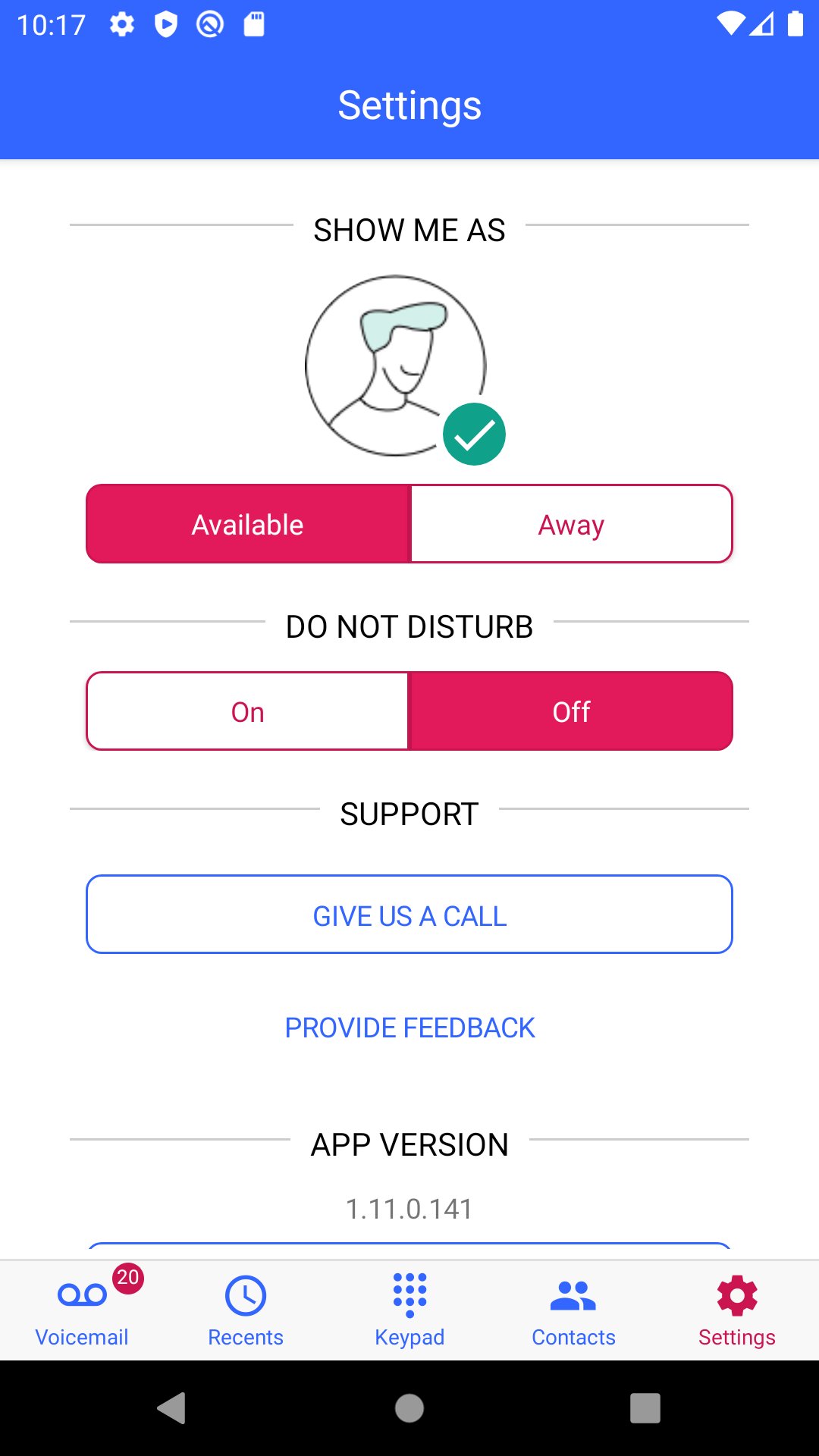Go to the Keypad tab

(x=409, y=1310)
